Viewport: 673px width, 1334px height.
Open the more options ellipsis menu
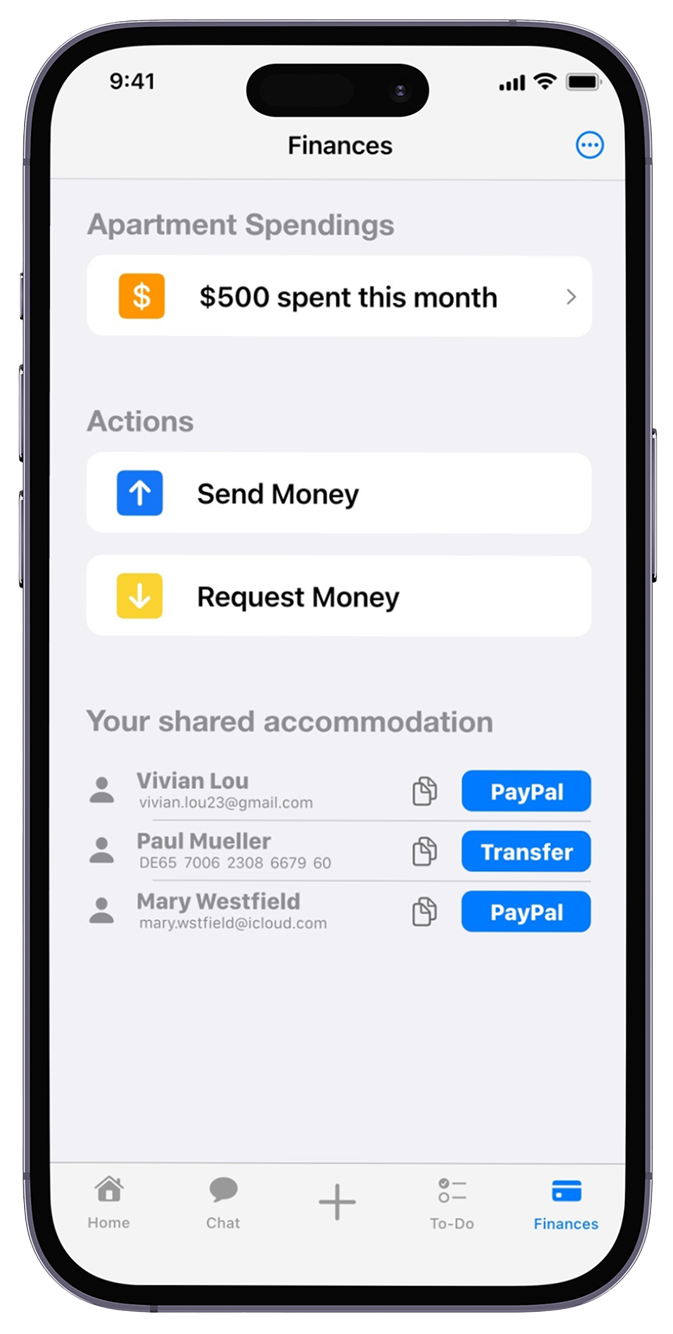(590, 146)
